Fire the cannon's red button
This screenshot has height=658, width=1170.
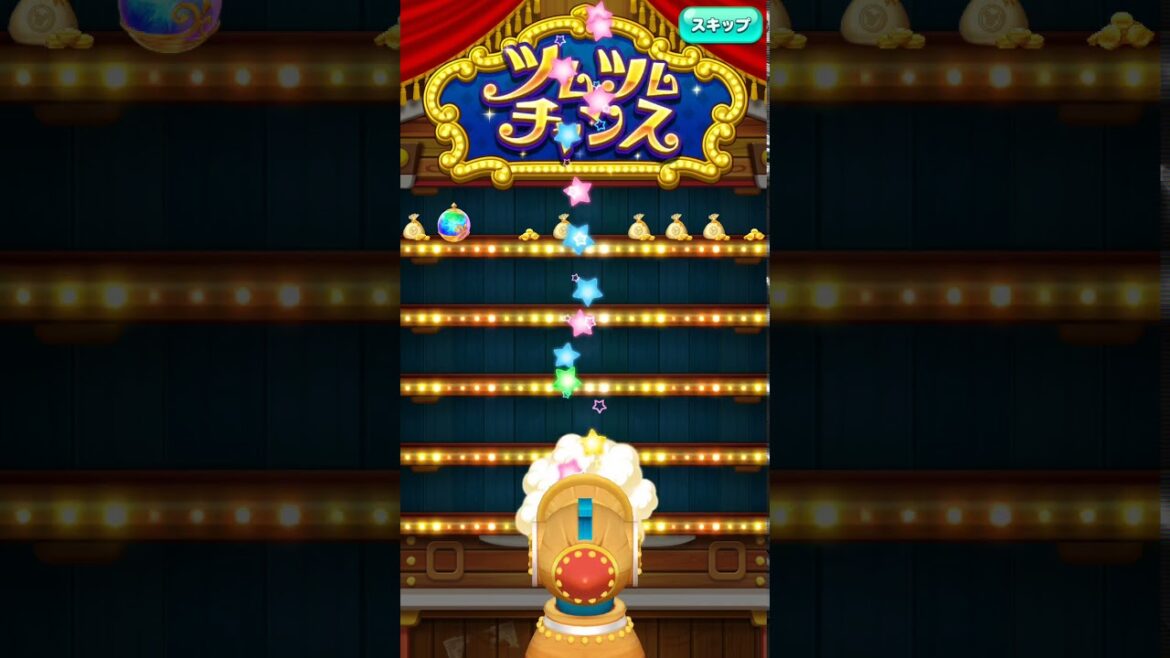585,573
